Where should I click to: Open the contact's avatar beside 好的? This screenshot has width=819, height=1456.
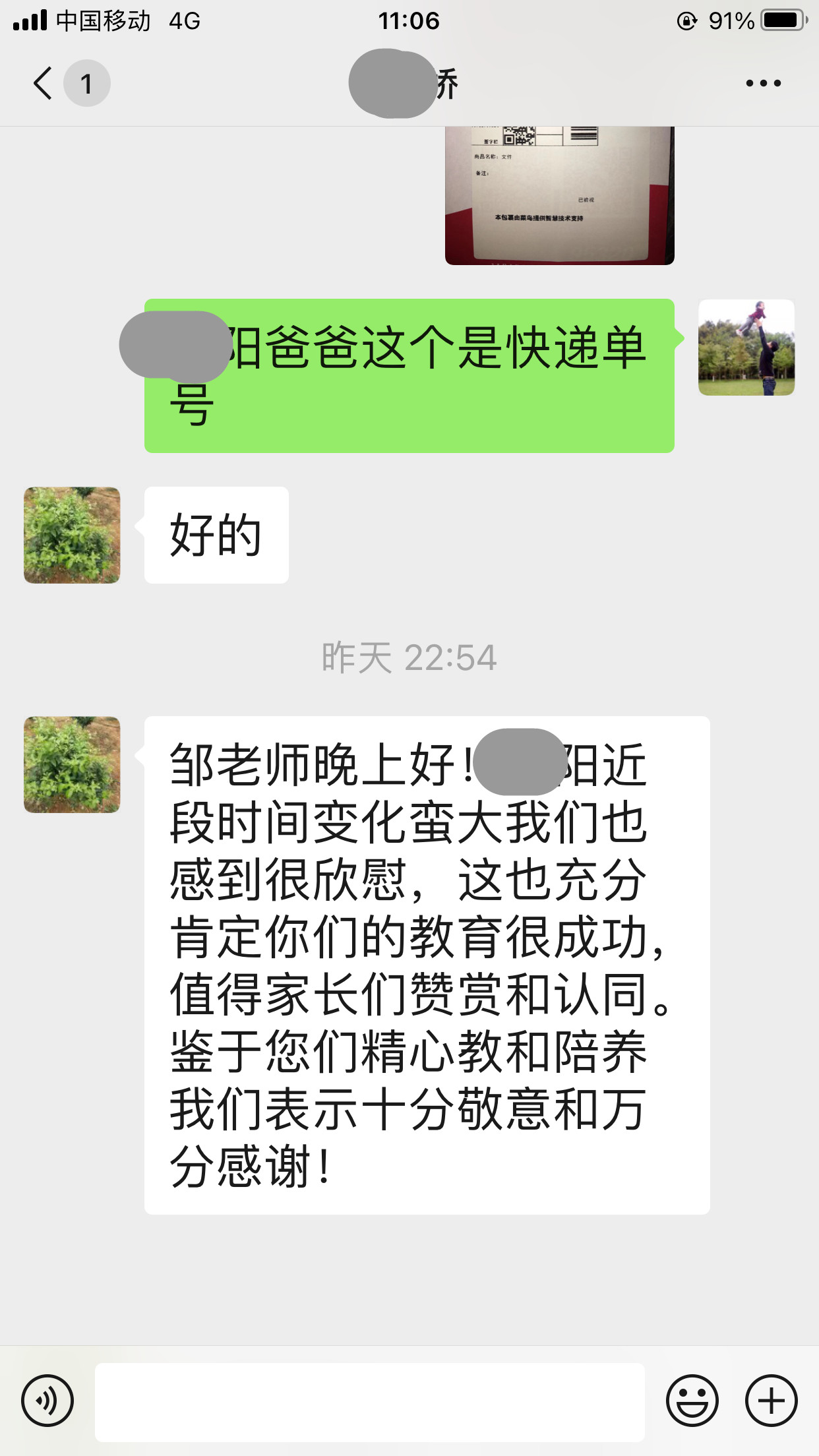pyautogui.click(x=72, y=535)
